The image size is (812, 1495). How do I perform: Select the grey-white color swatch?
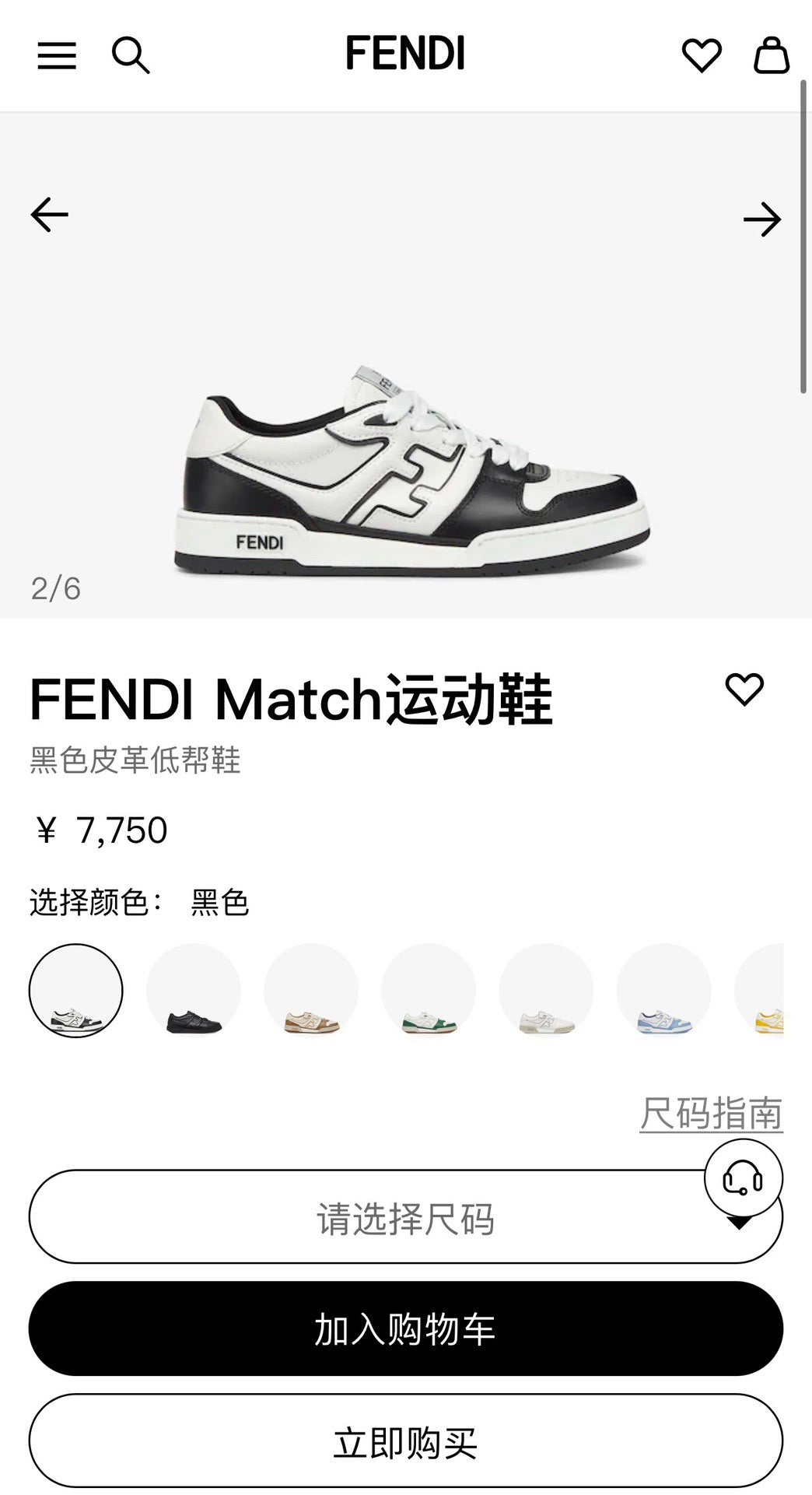point(546,991)
